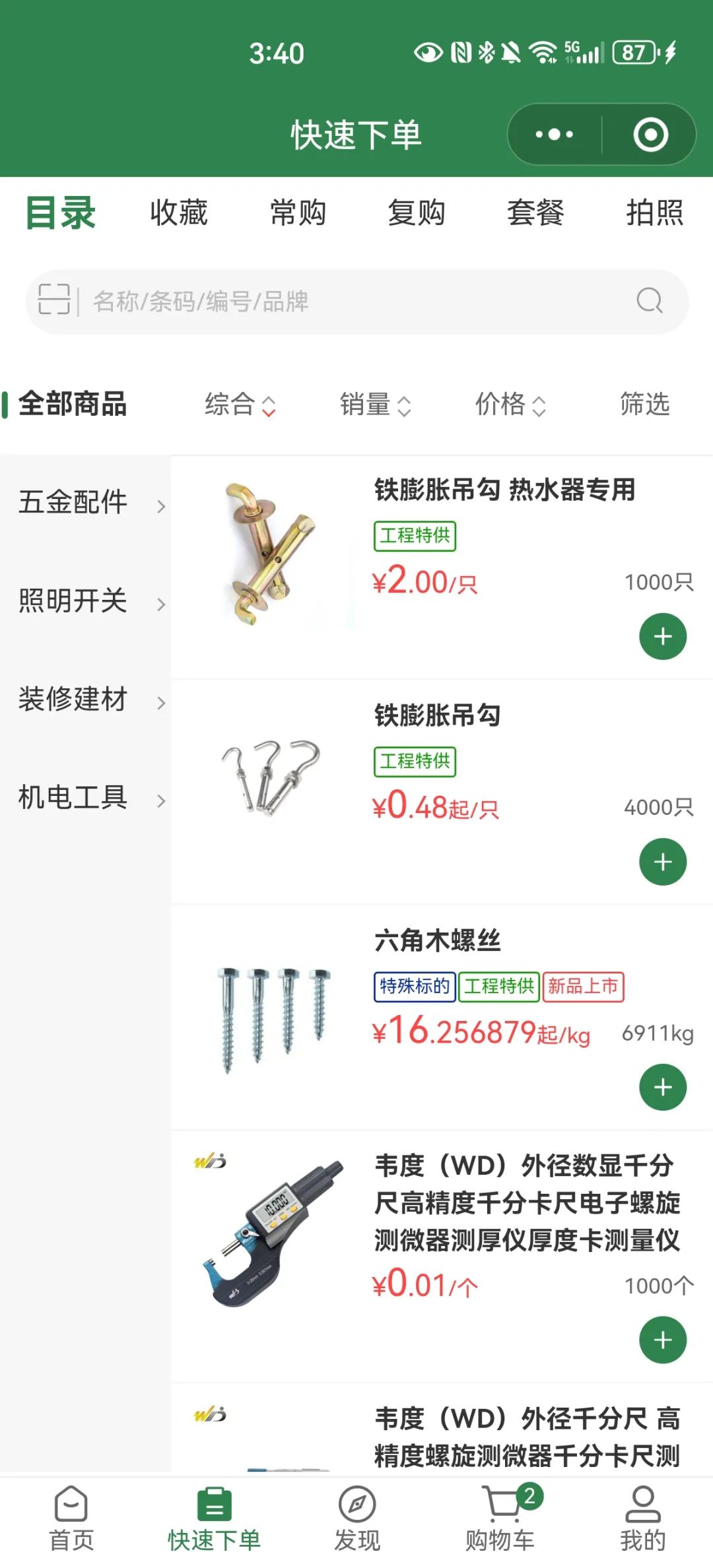
Task: Switch to the 复购 tab
Action: (x=417, y=213)
